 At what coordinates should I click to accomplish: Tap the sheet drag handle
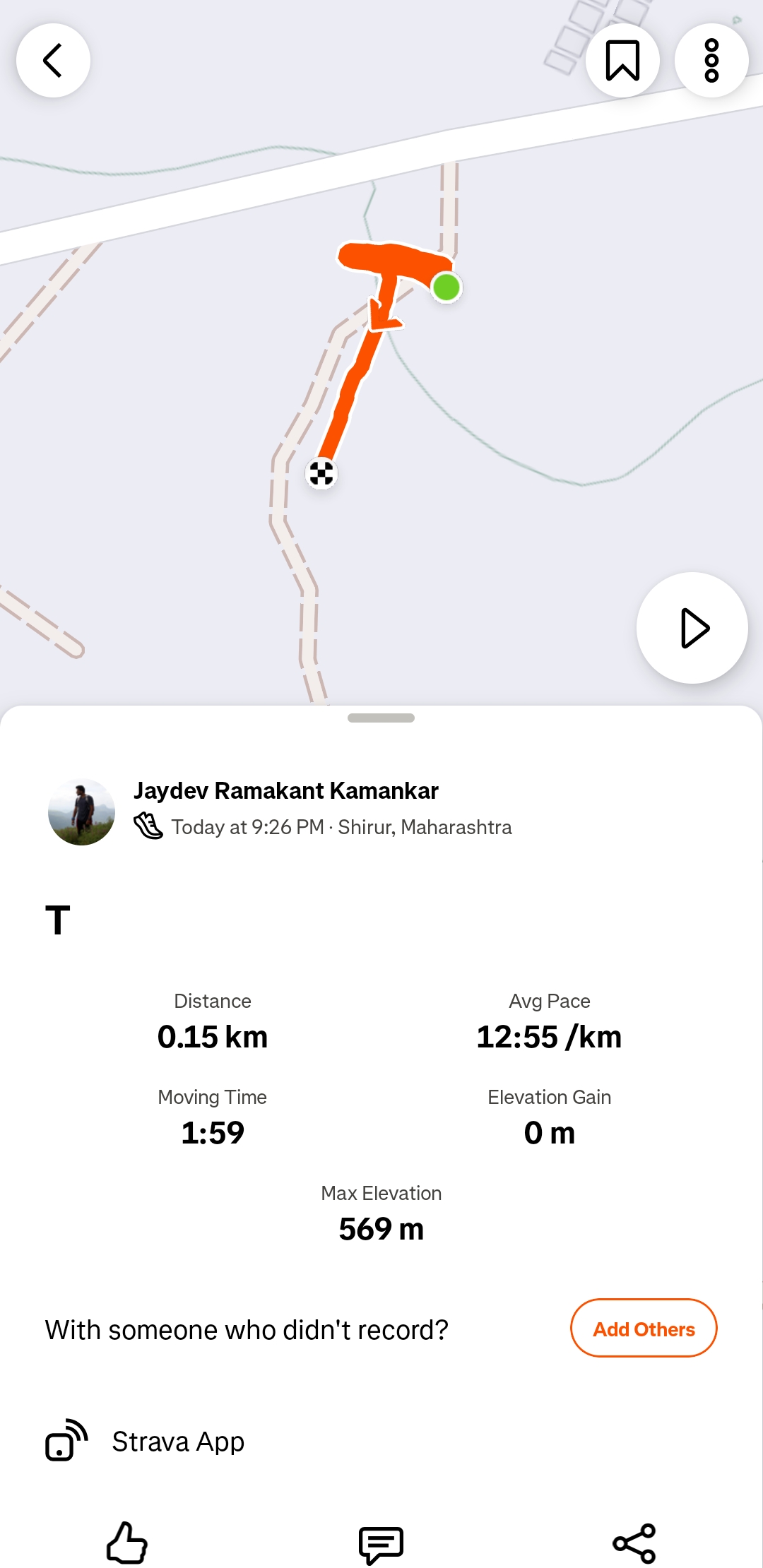click(x=381, y=718)
